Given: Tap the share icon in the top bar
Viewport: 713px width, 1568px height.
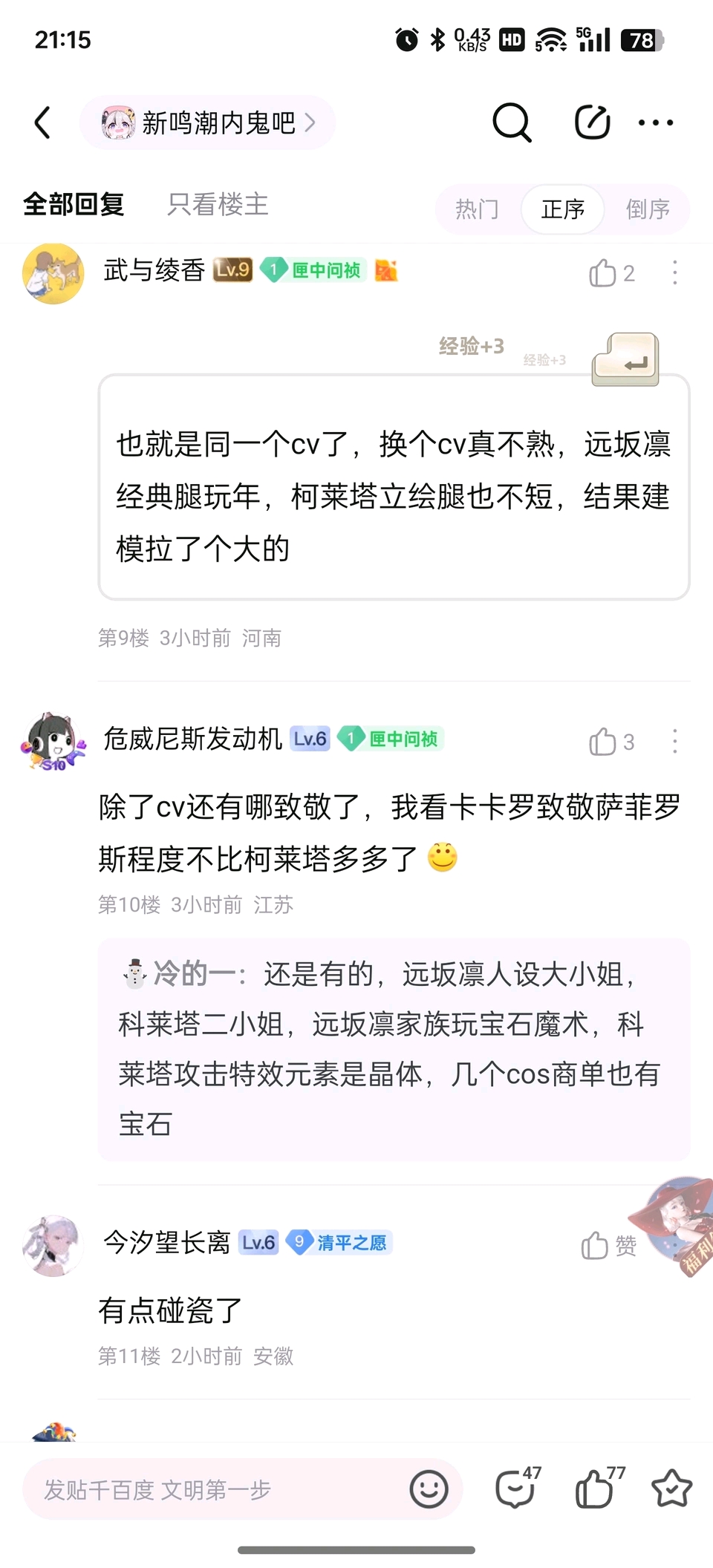Looking at the screenshot, I should pyautogui.click(x=592, y=122).
